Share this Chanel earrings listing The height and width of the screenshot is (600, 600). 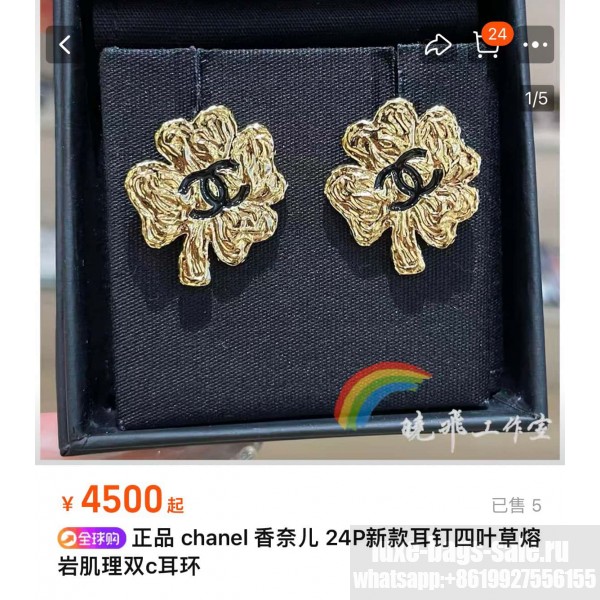(x=438, y=45)
